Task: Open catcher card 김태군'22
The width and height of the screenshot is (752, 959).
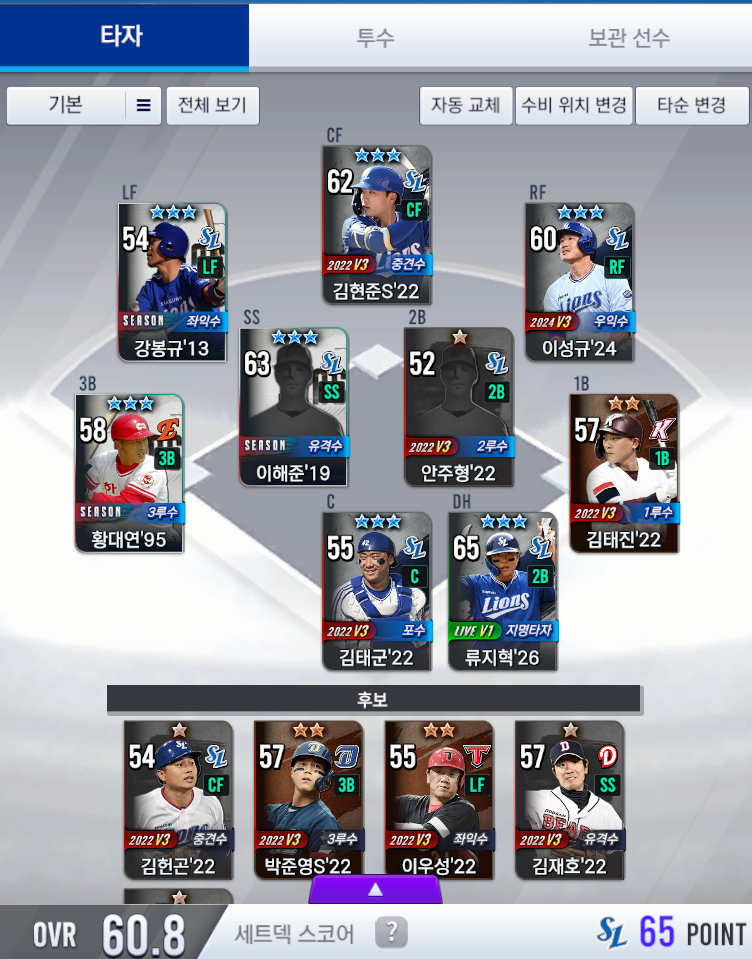Action: point(376,590)
